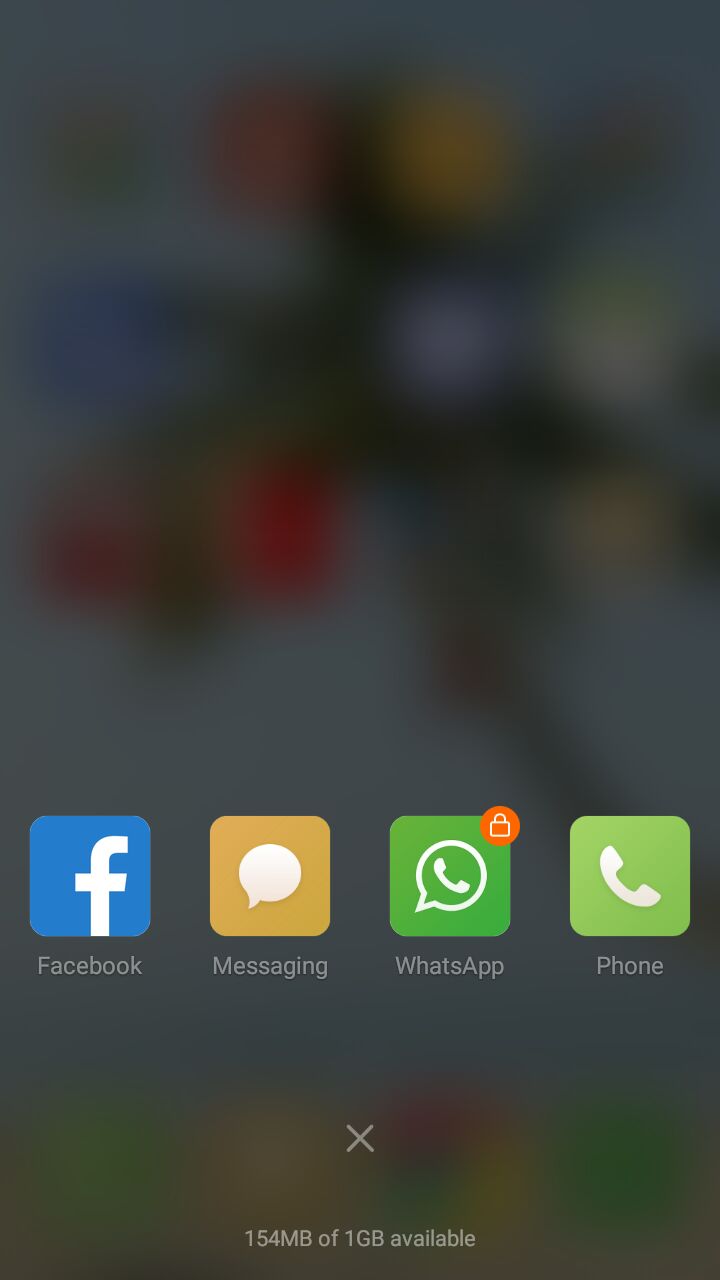Clear recent apps with the X button

[x=360, y=1138]
